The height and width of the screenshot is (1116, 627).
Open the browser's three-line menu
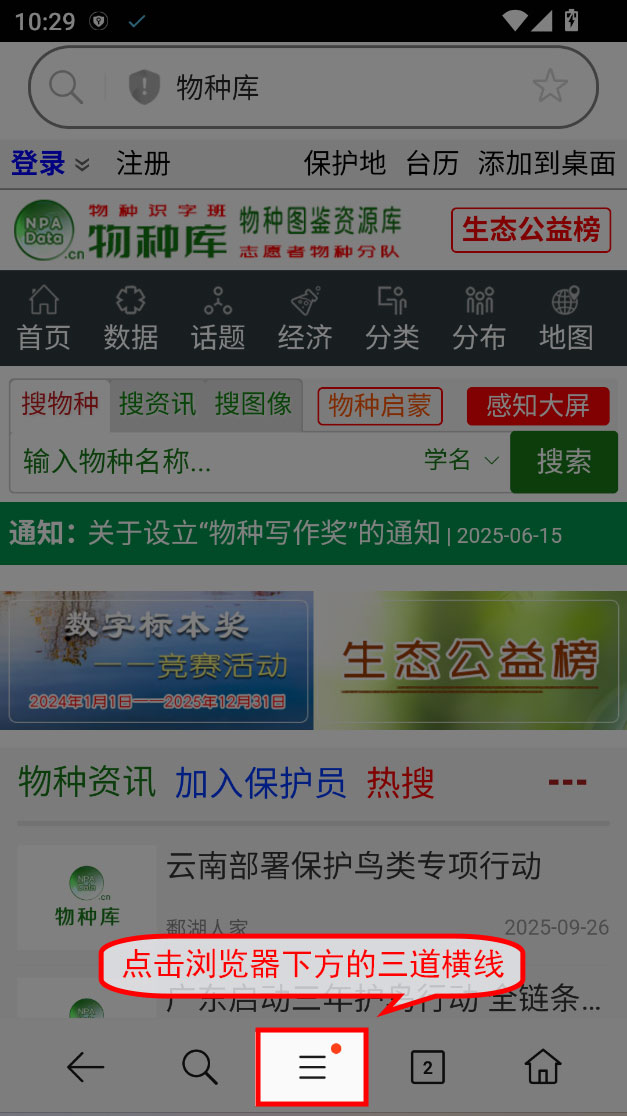pos(313,1067)
